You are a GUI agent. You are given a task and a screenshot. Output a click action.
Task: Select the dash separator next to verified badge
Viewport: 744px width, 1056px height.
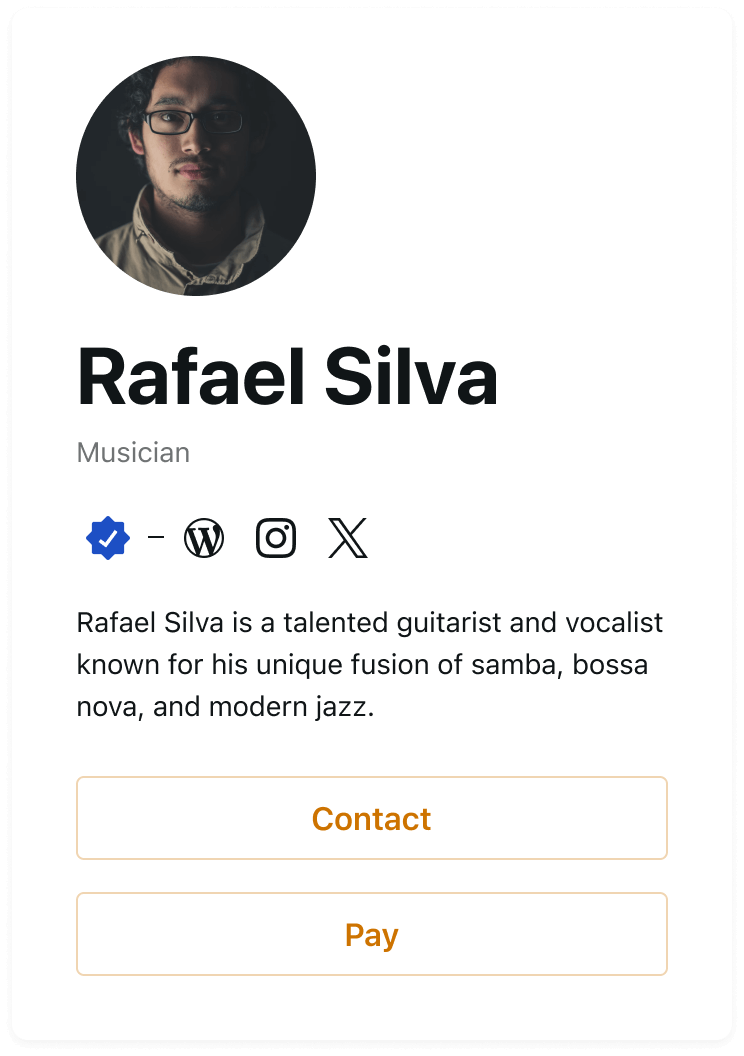coord(155,537)
